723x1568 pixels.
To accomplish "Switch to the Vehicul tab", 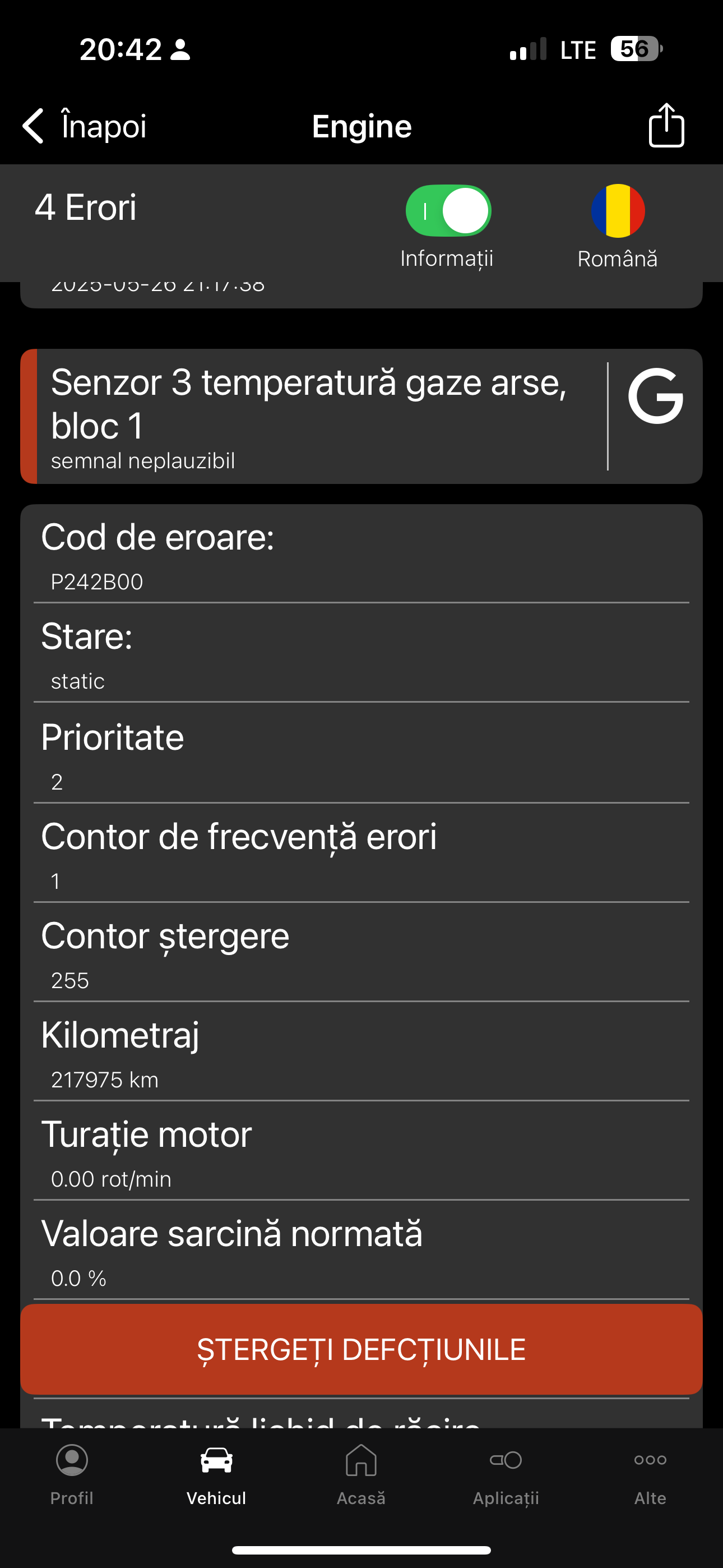I will pyautogui.click(x=217, y=1475).
